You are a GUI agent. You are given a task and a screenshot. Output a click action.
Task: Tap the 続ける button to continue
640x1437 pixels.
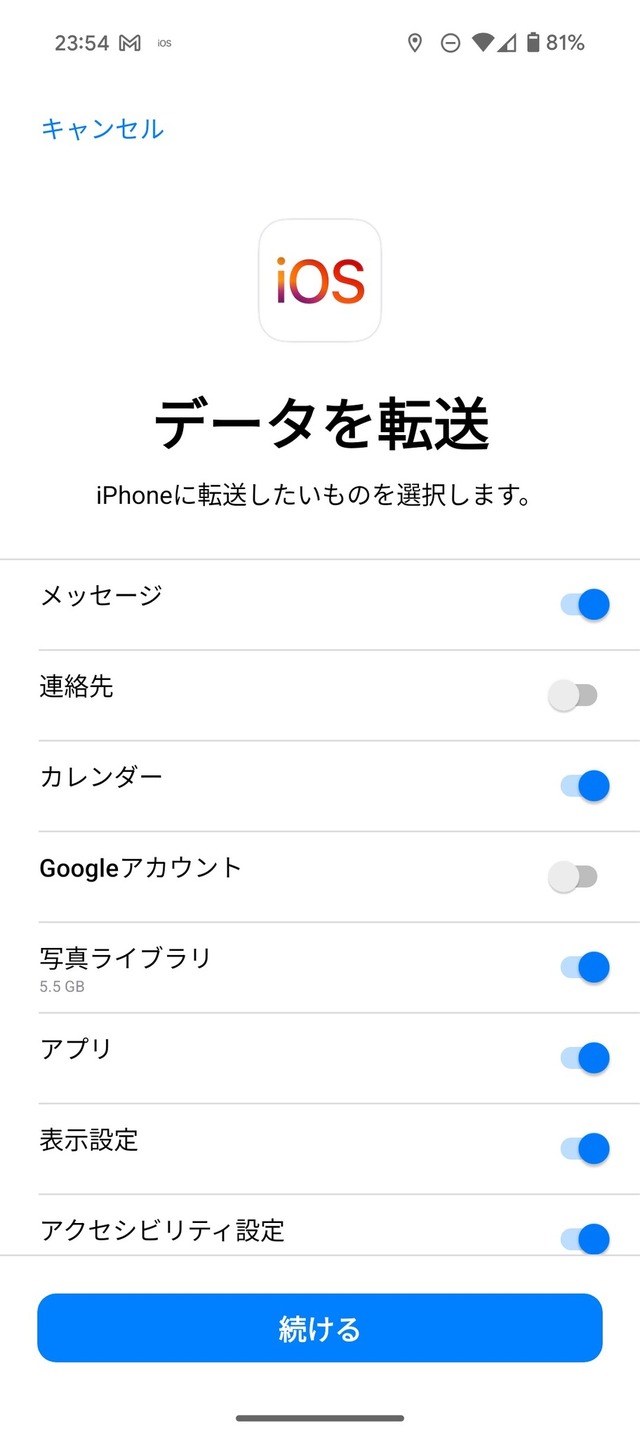coord(320,1328)
